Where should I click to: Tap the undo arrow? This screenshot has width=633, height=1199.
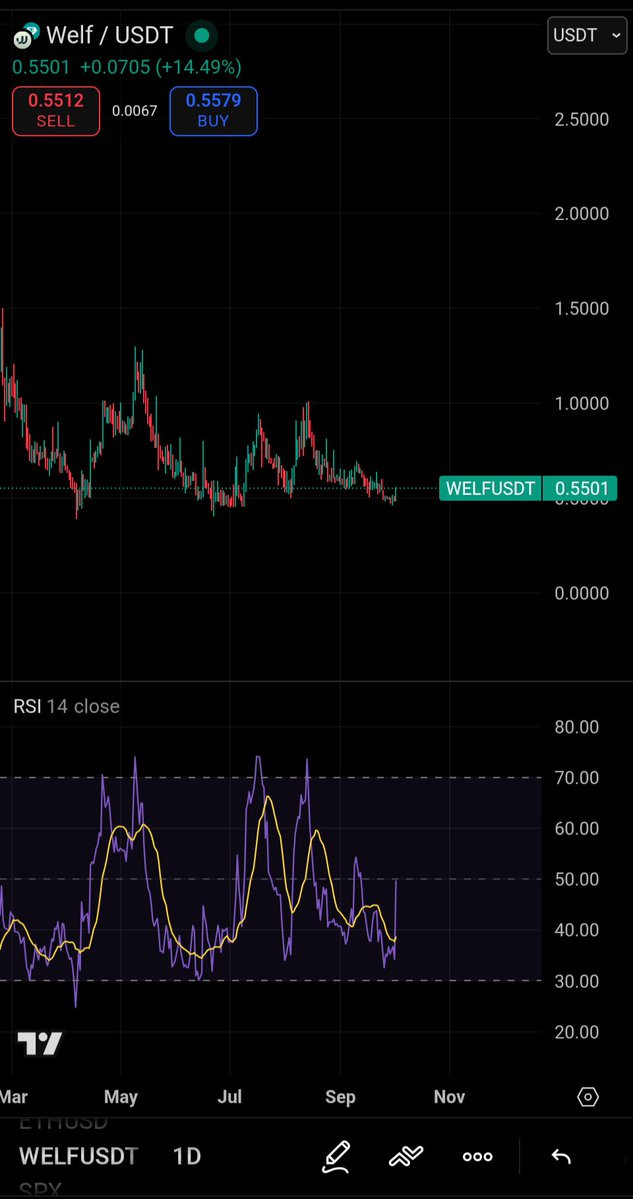(x=561, y=1156)
